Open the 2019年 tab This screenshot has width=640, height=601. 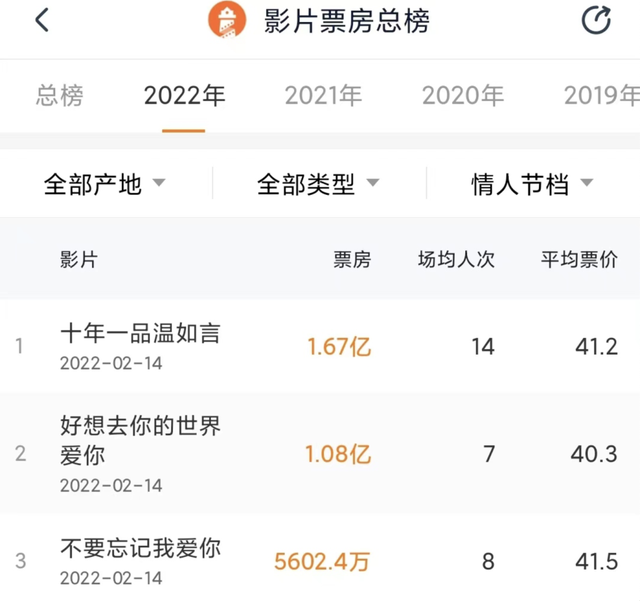(x=600, y=96)
